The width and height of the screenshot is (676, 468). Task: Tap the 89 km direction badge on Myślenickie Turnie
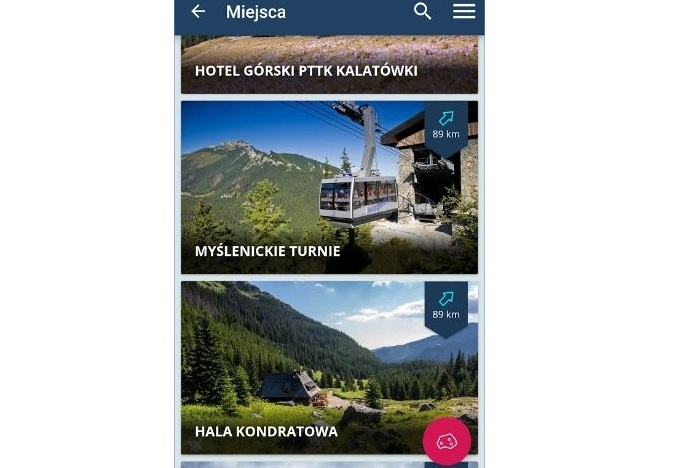click(x=446, y=125)
